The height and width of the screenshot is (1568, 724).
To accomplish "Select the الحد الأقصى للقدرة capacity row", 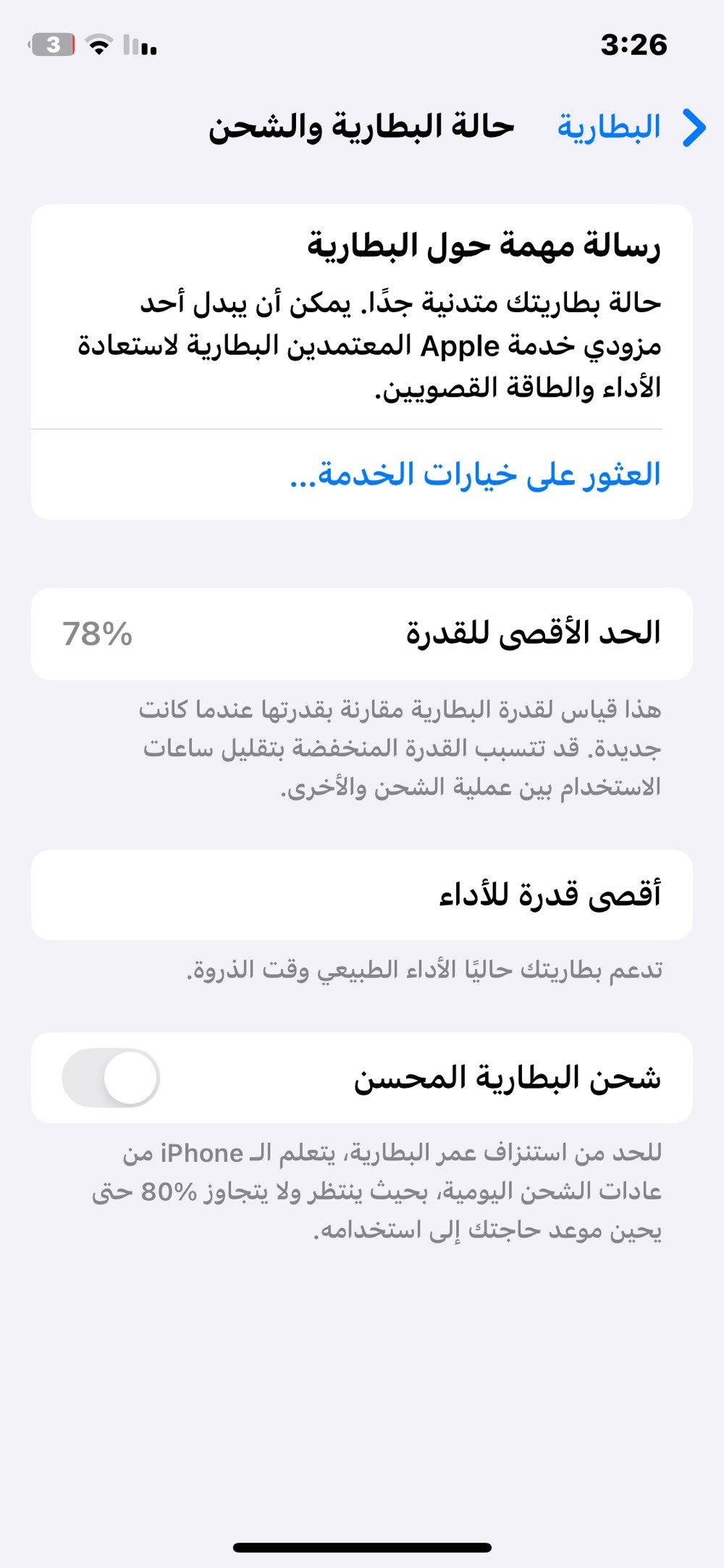I will [362, 634].
